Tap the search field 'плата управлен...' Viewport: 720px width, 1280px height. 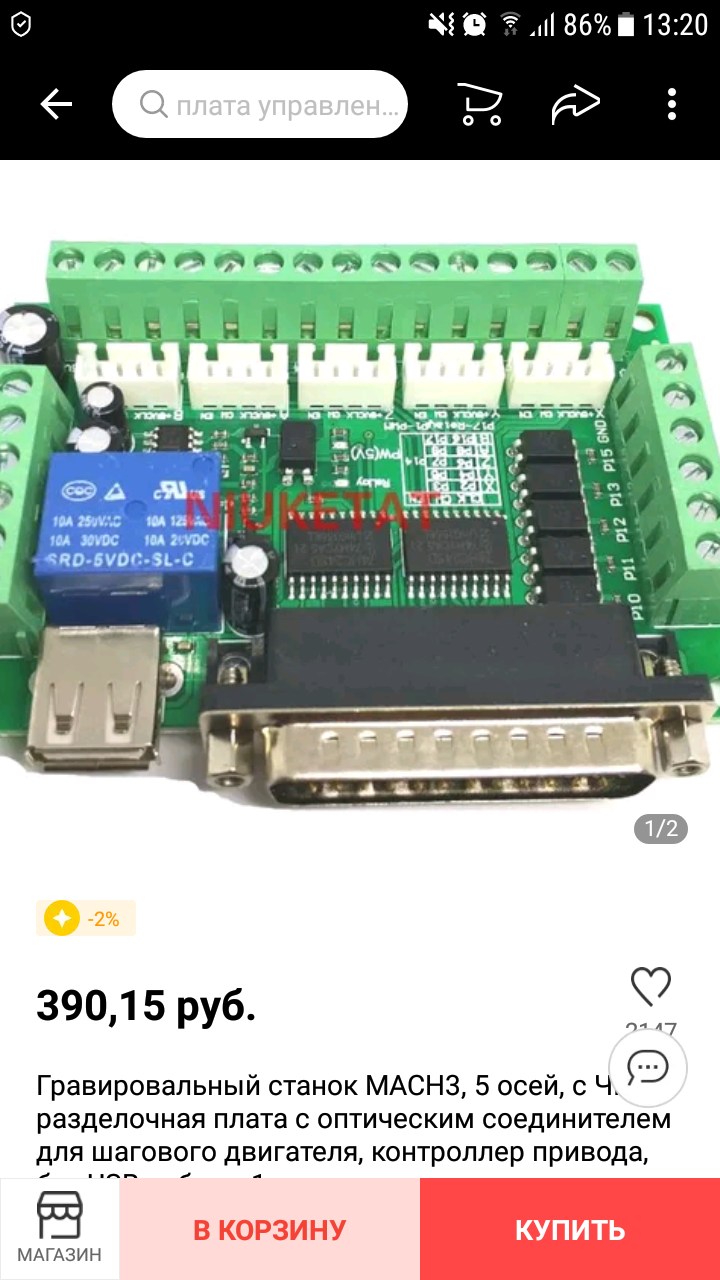(x=260, y=104)
